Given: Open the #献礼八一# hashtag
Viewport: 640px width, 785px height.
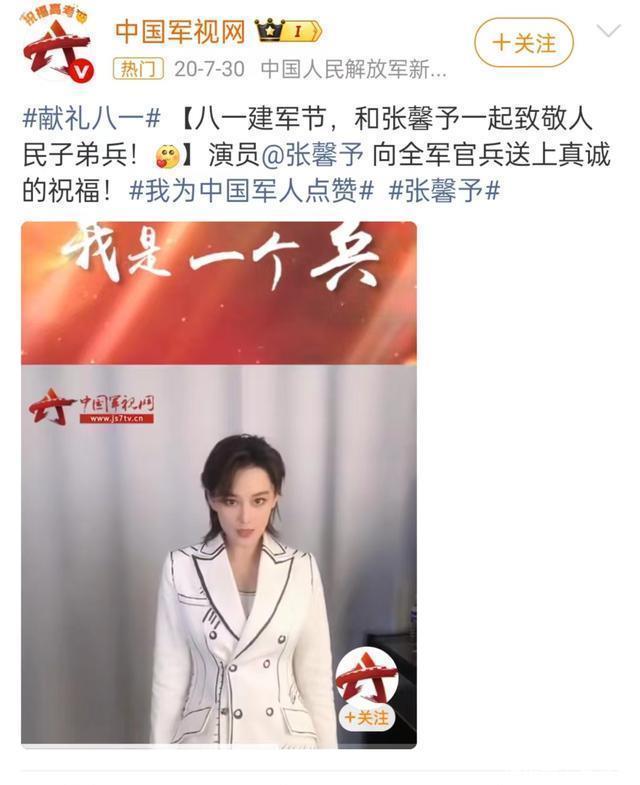Looking at the screenshot, I should (91, 120).
